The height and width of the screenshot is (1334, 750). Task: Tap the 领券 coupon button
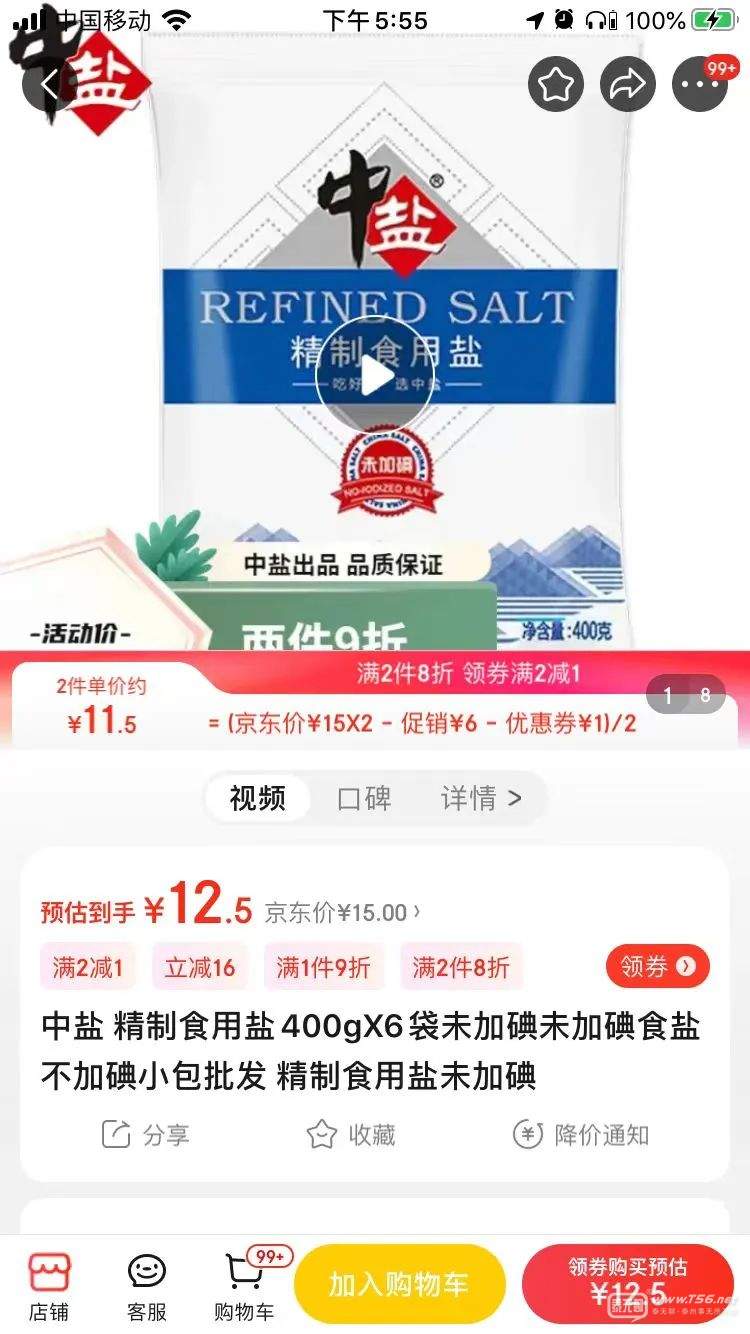(657, 966)
